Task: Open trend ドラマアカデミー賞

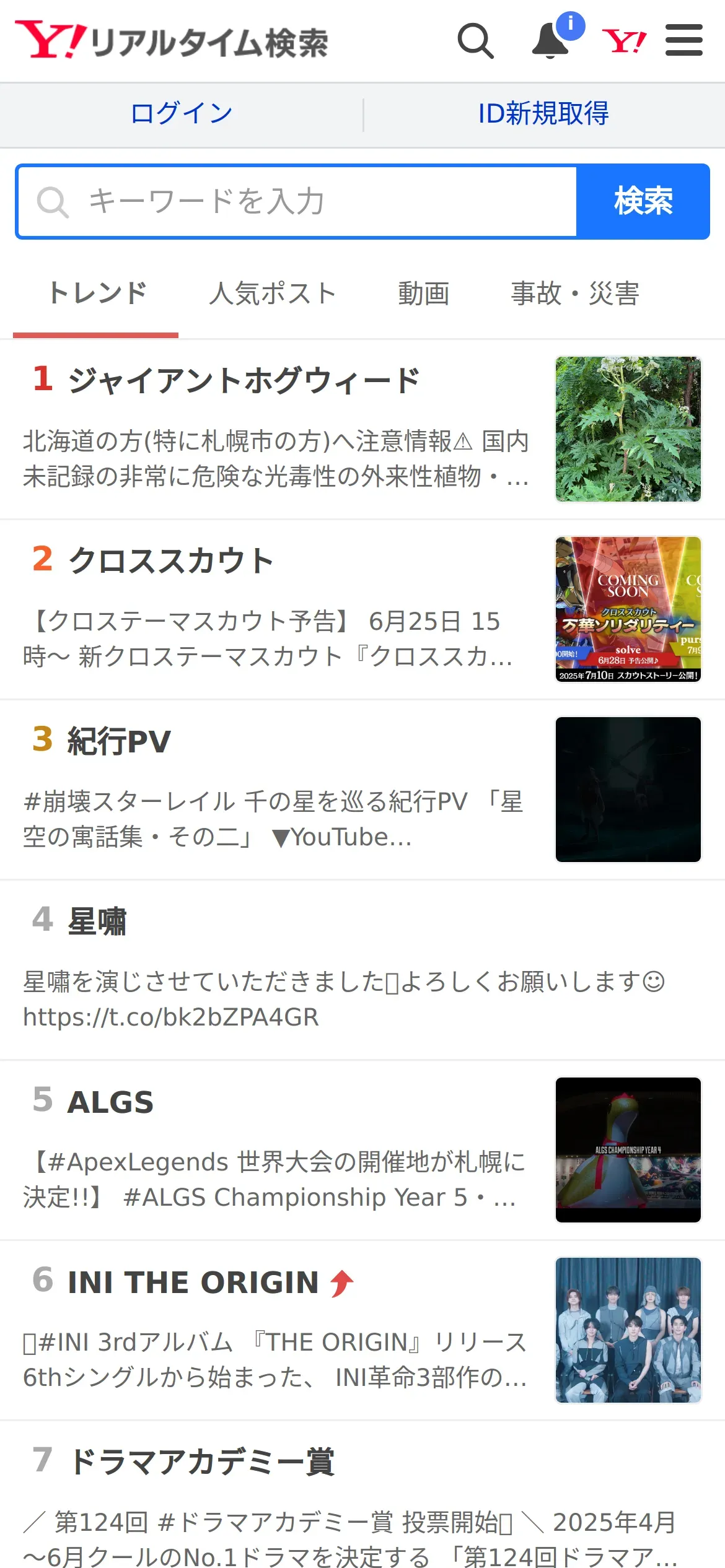Action: [201, 1462]
